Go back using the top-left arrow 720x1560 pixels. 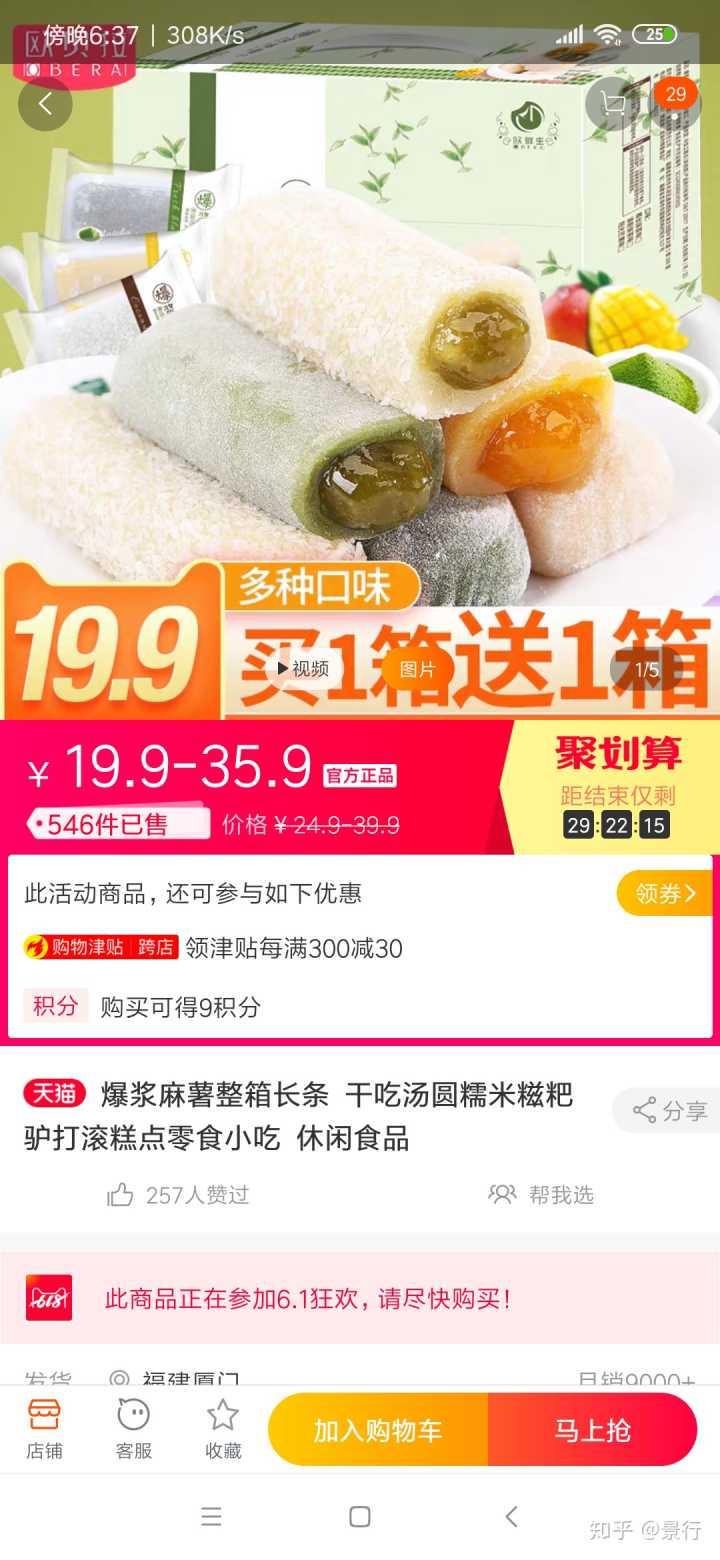pos(45,103)
